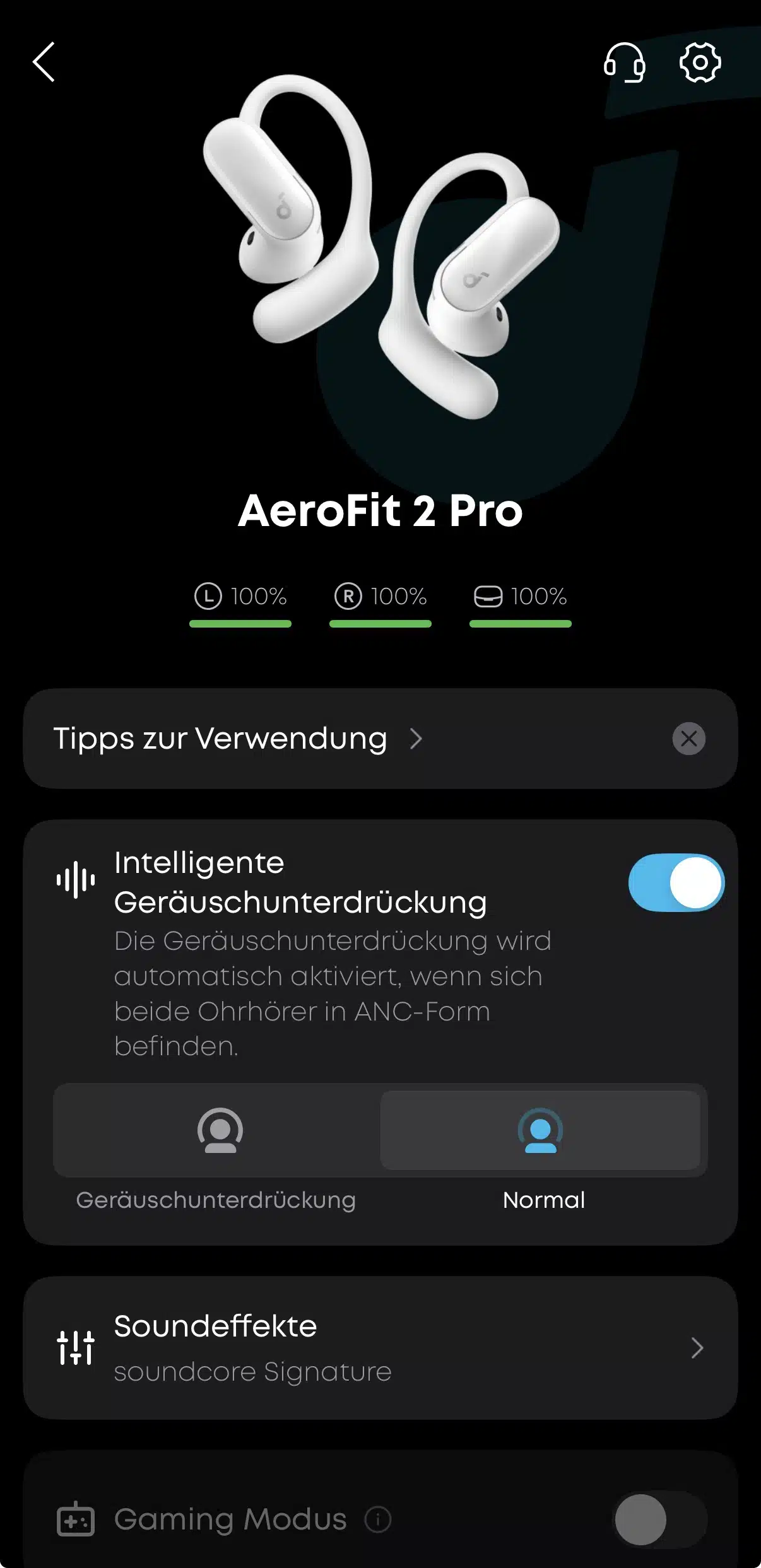Image resolution: width=761 pixels, height=1568 pixels.
Task: Dismiss the Tipps zur Verwendung card
Action: (x=688, y=739)
